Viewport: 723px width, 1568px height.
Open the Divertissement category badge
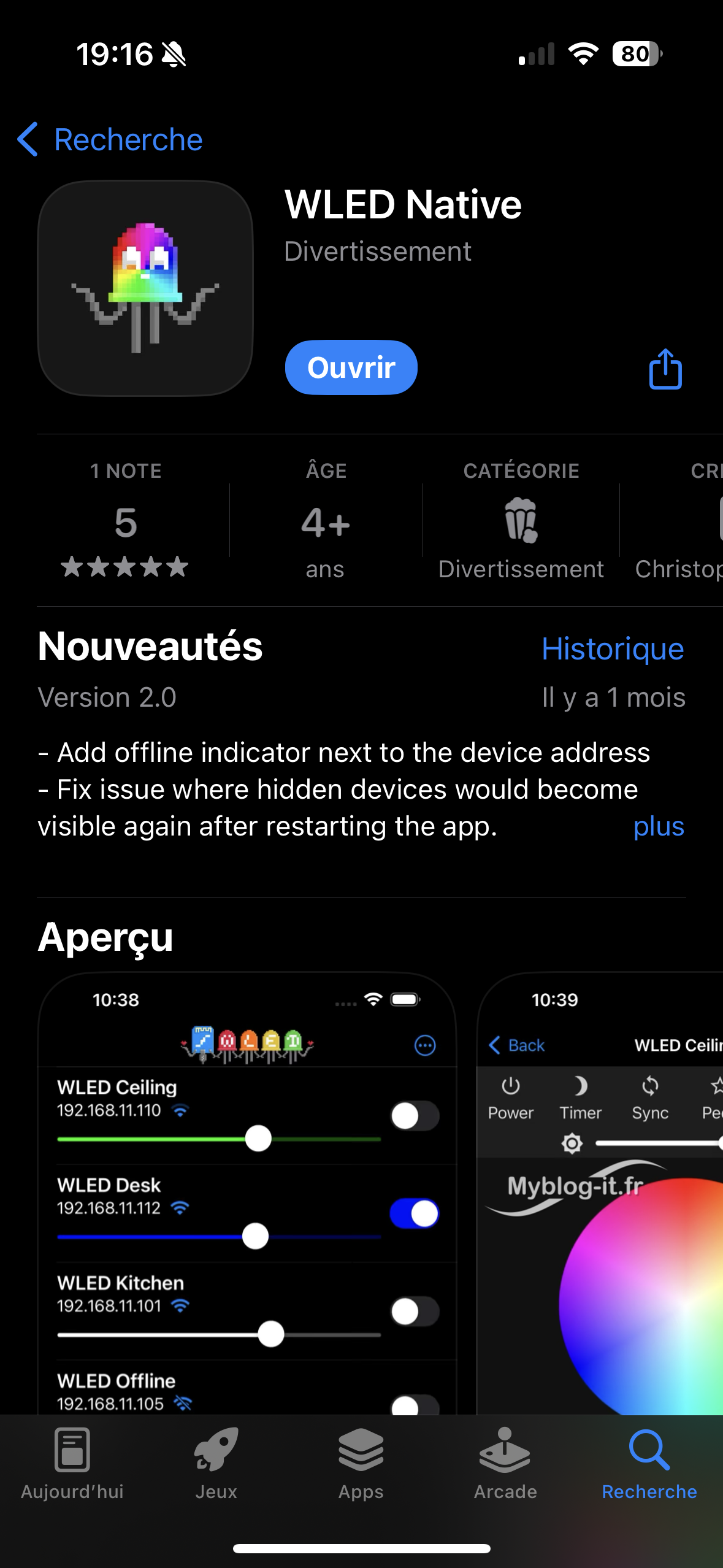(521, 521)
